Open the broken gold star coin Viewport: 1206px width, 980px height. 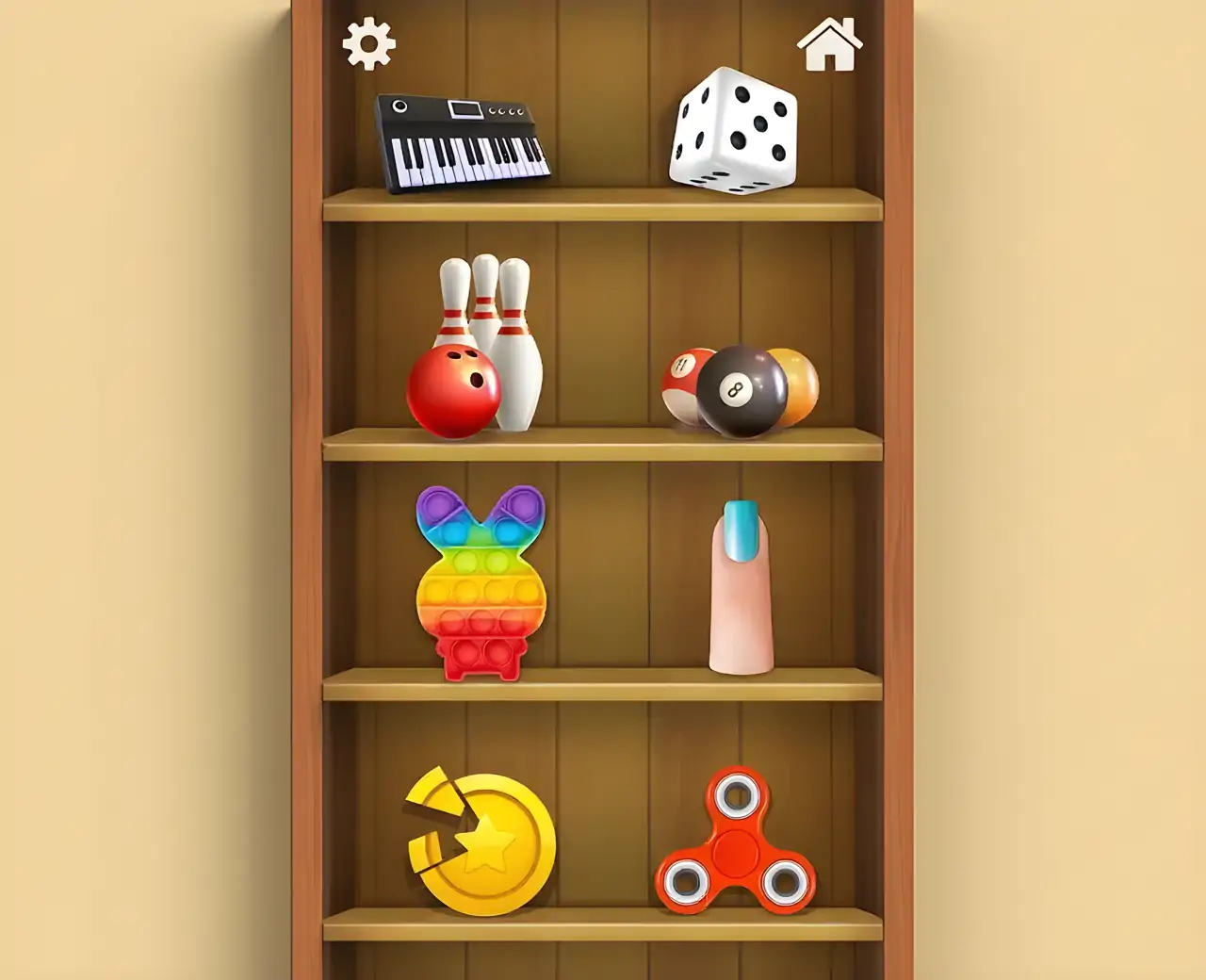pos(482,841)
